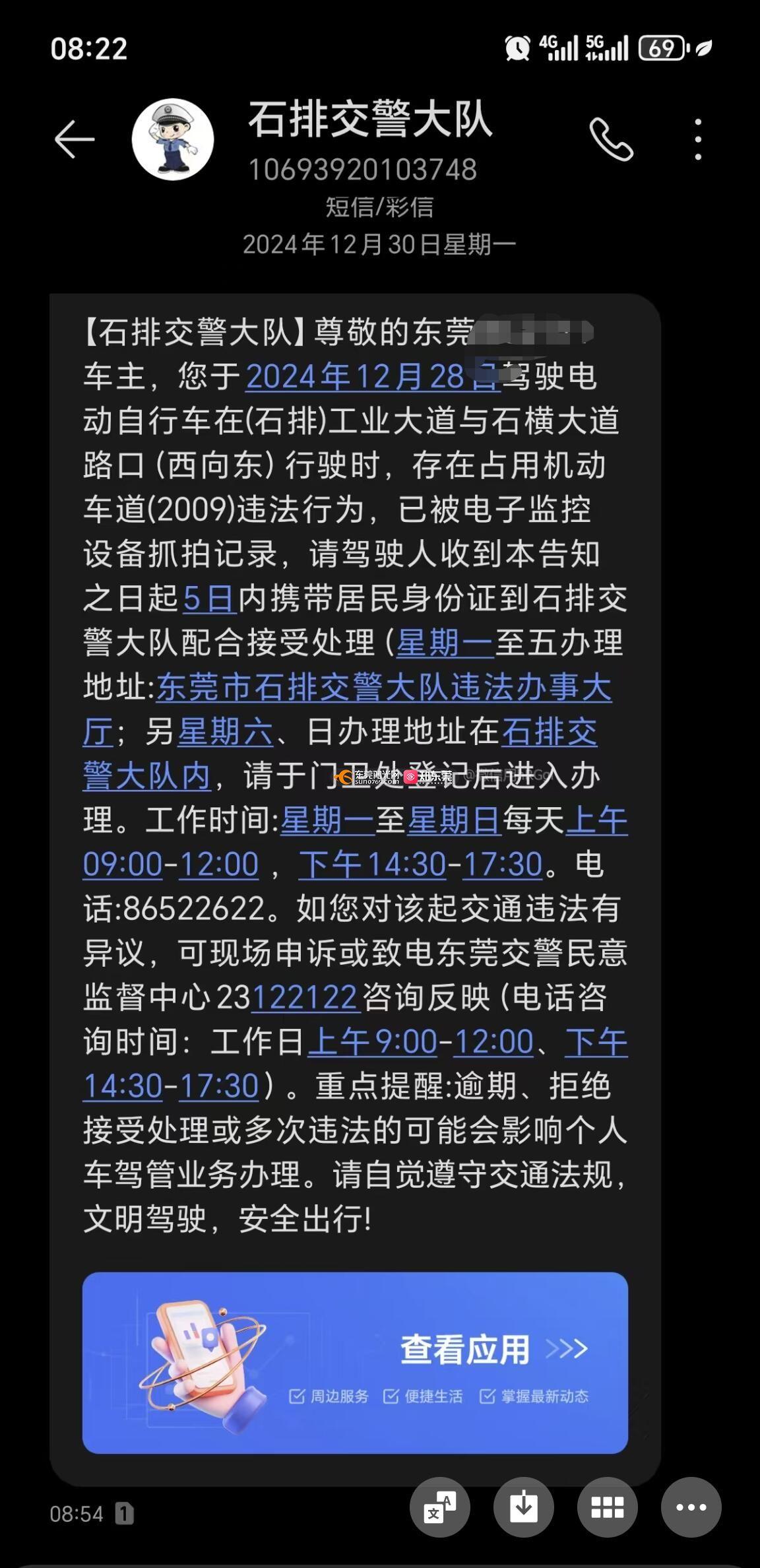Open the grid menu button

tap(607, 1507)
